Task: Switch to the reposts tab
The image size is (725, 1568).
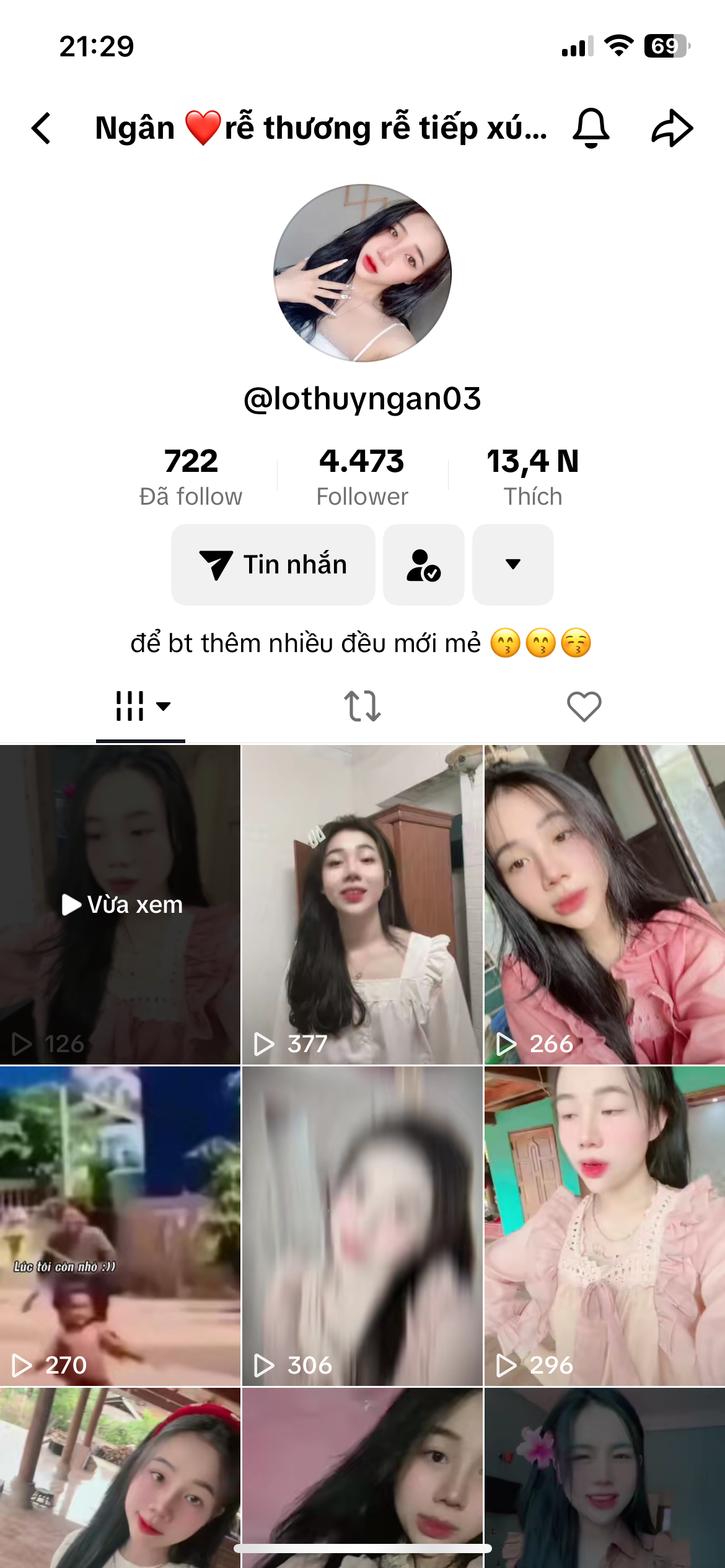Action: (x=362, y=707)
